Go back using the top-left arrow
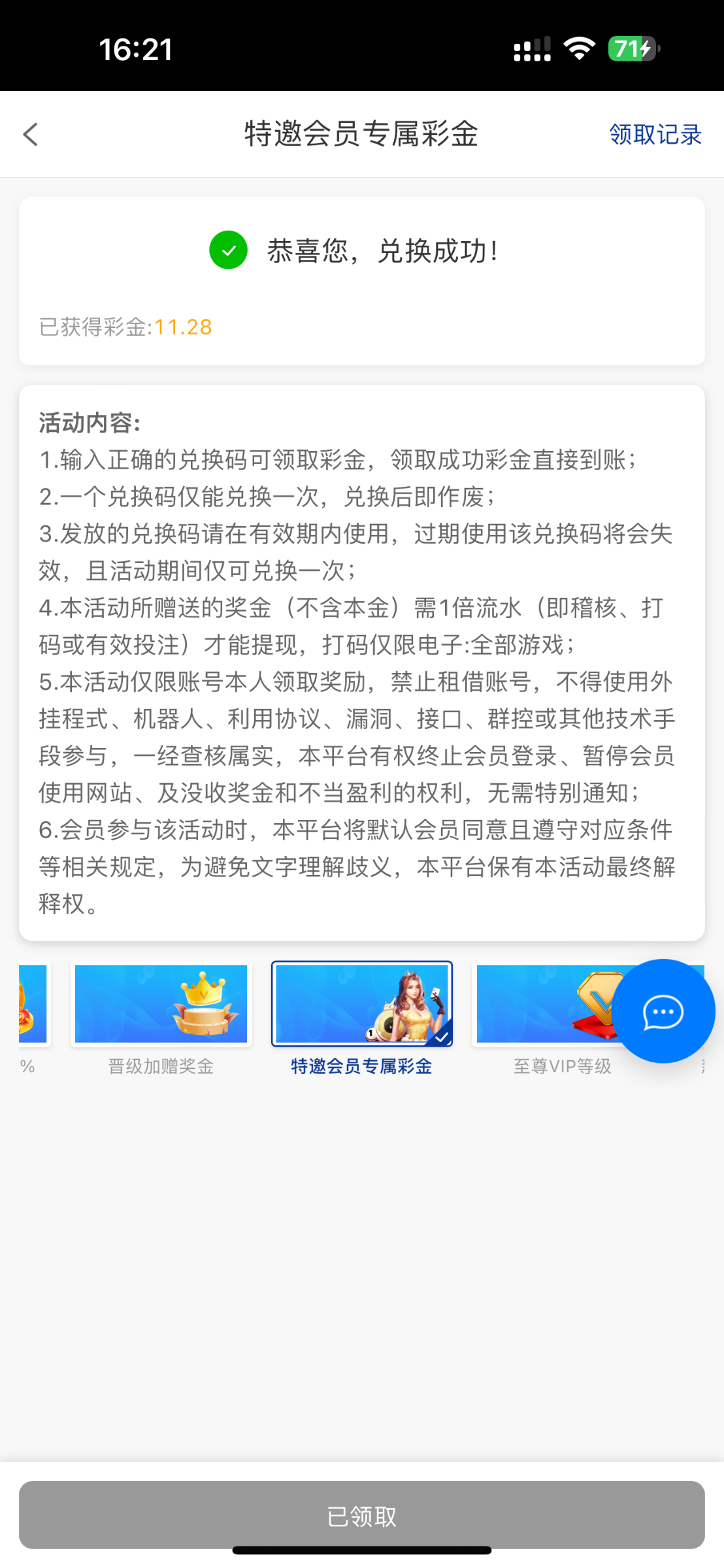724x1568 pixels. [x=31, y=135]
